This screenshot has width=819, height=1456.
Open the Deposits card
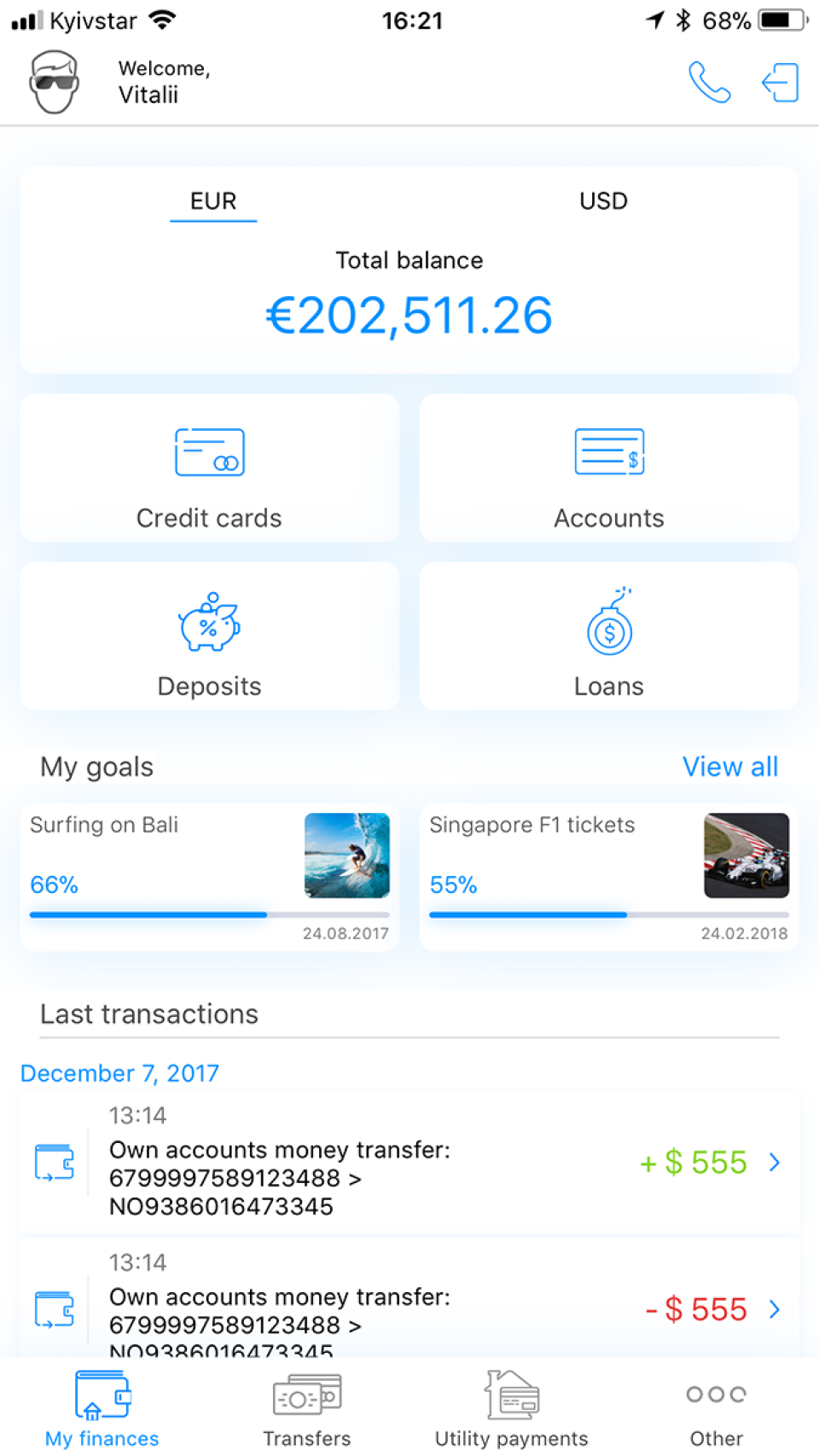[209, 636]
